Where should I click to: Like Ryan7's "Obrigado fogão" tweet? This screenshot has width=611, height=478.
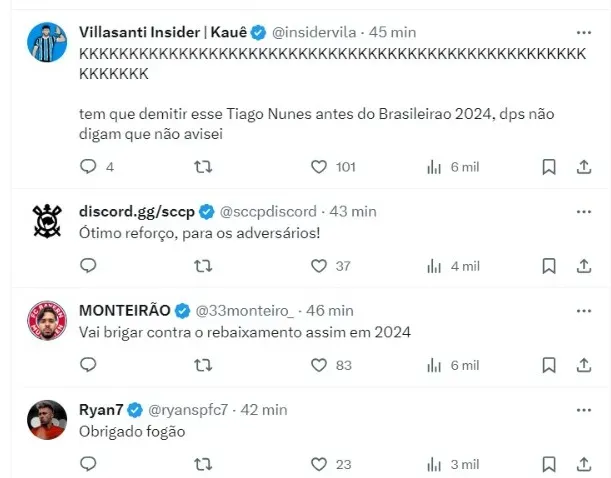point(319,463)
